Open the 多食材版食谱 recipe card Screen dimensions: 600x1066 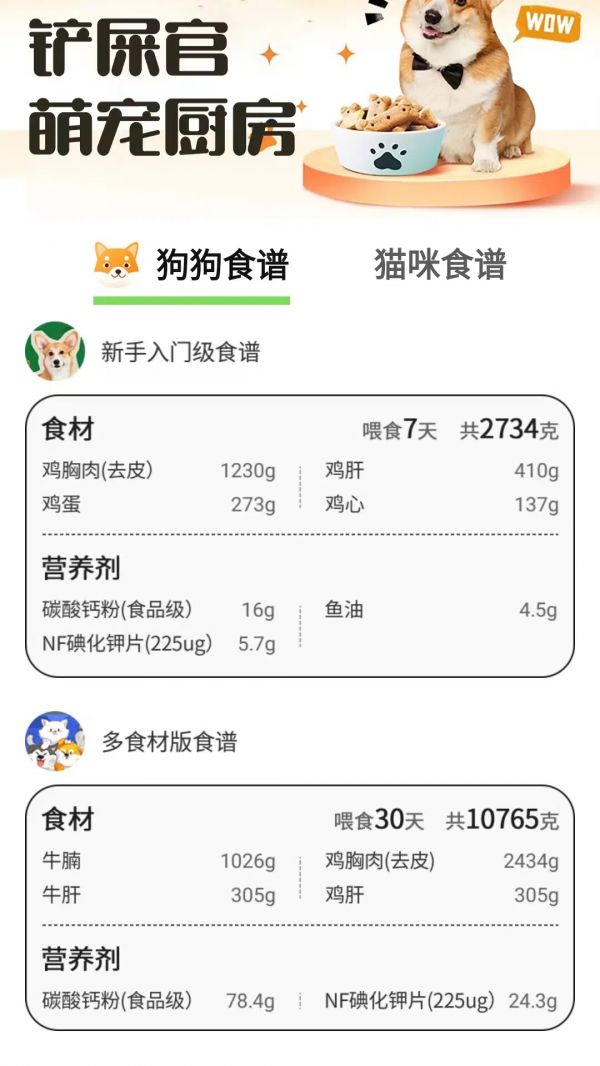tap(300, 908)
